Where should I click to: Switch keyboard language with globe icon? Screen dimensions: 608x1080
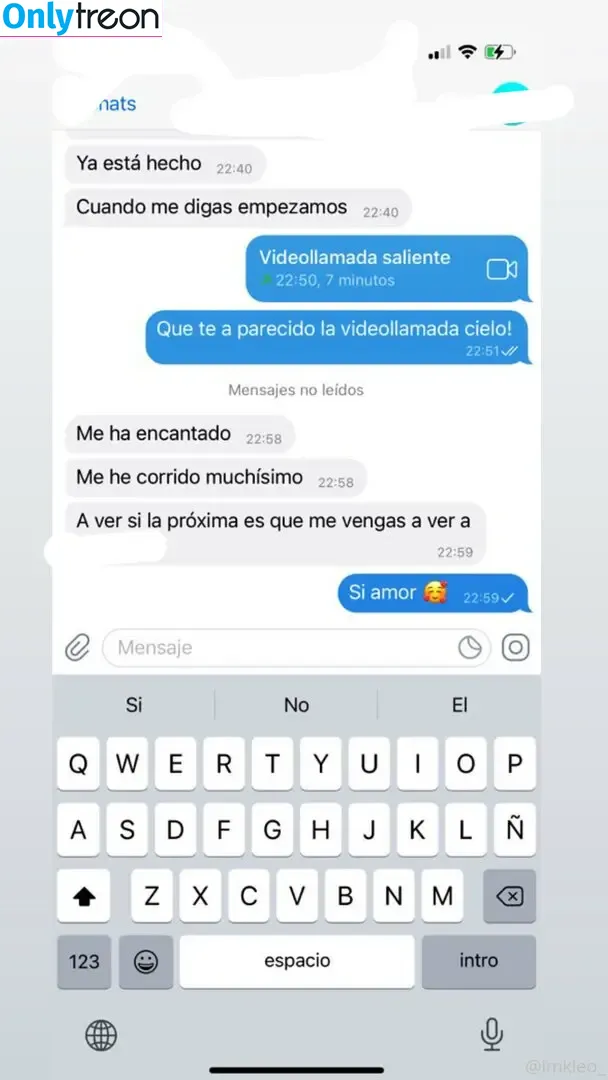pos(101,1035)
